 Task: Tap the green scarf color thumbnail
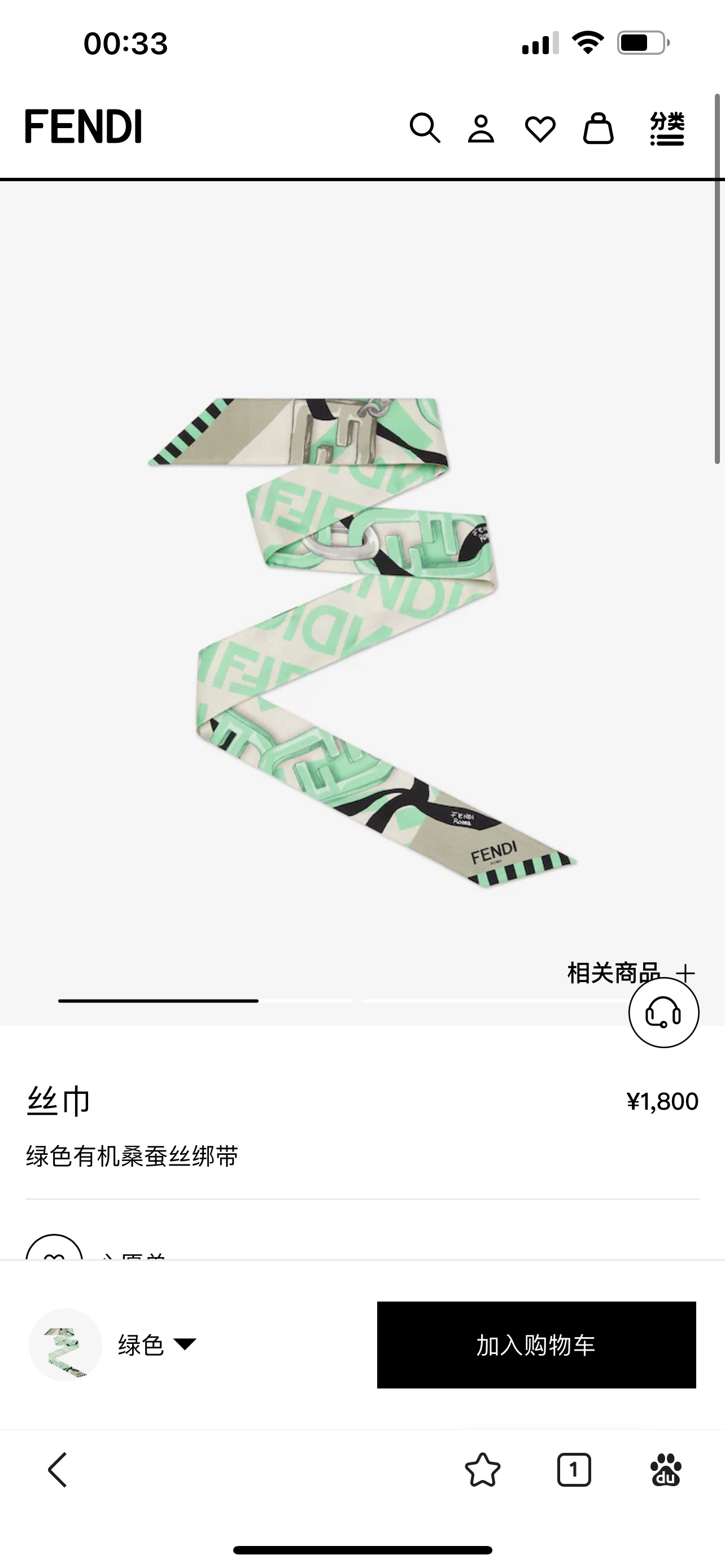click(65, 1344)
